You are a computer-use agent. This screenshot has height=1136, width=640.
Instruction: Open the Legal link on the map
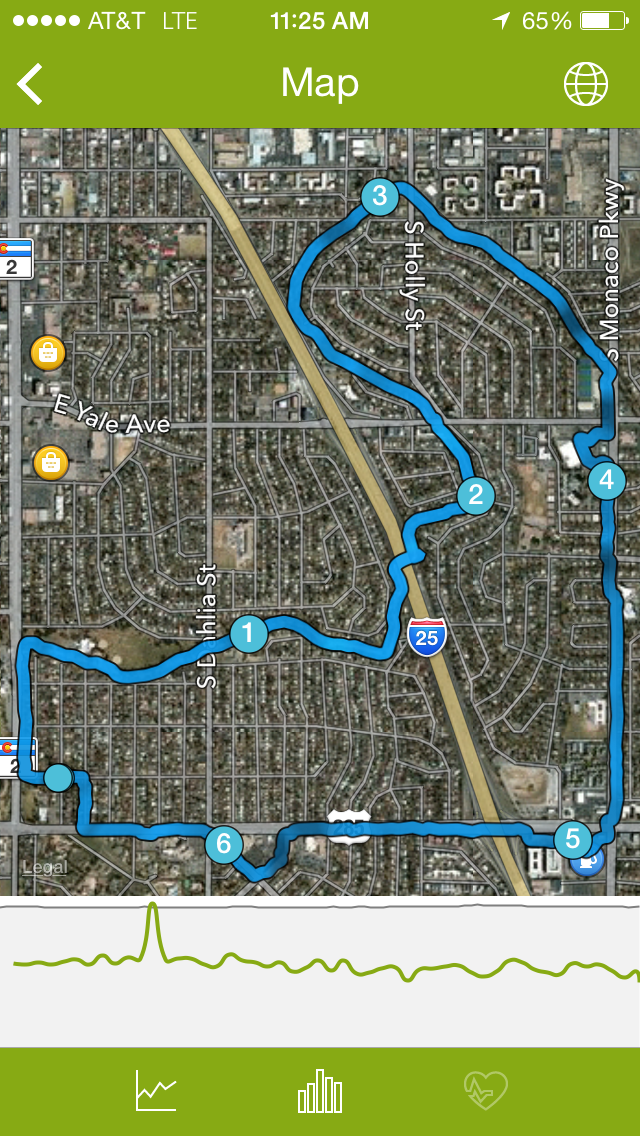pyautogui.click(x=44, y=868)
